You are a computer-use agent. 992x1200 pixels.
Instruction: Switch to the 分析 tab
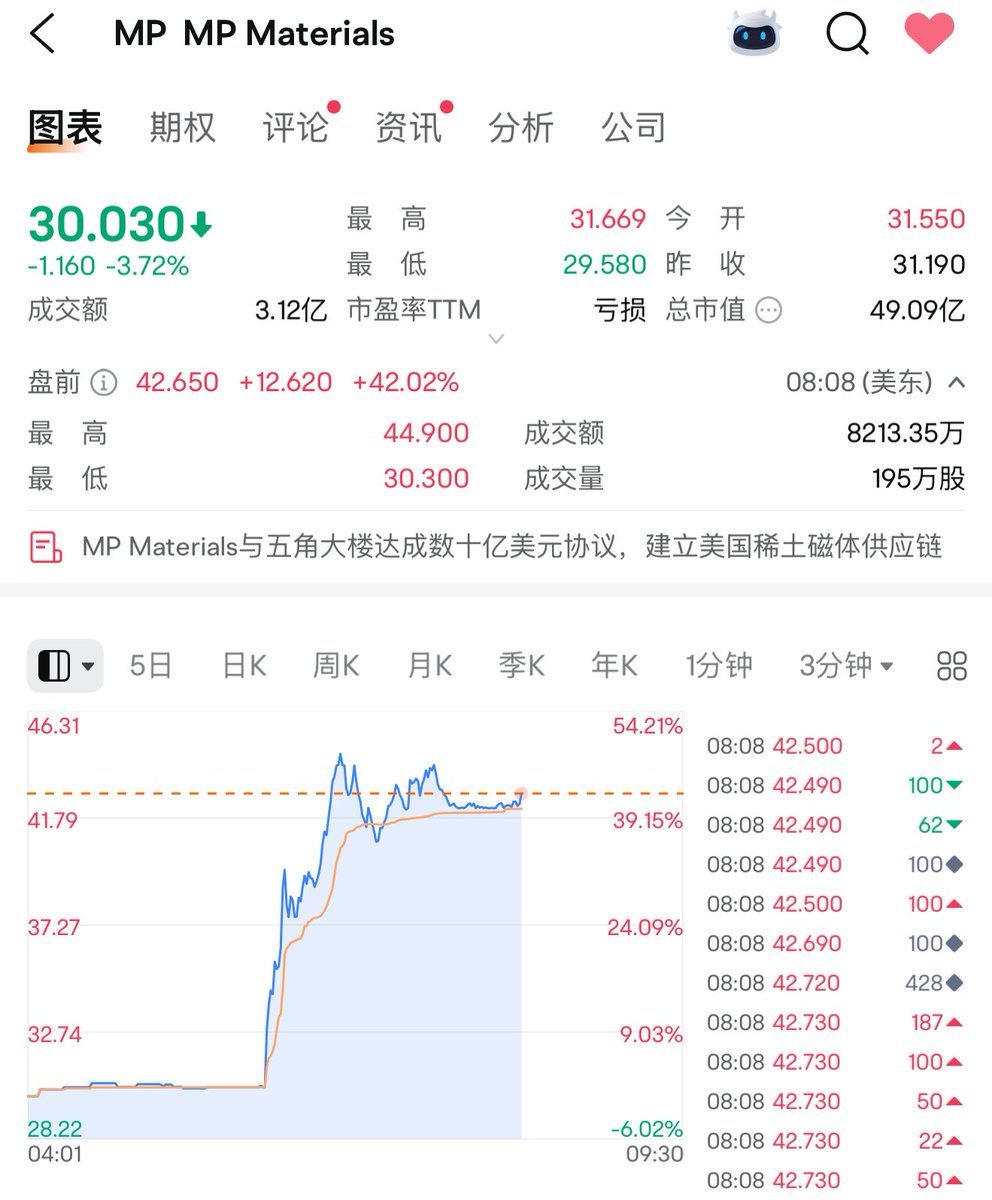click(x=521, y=128)
